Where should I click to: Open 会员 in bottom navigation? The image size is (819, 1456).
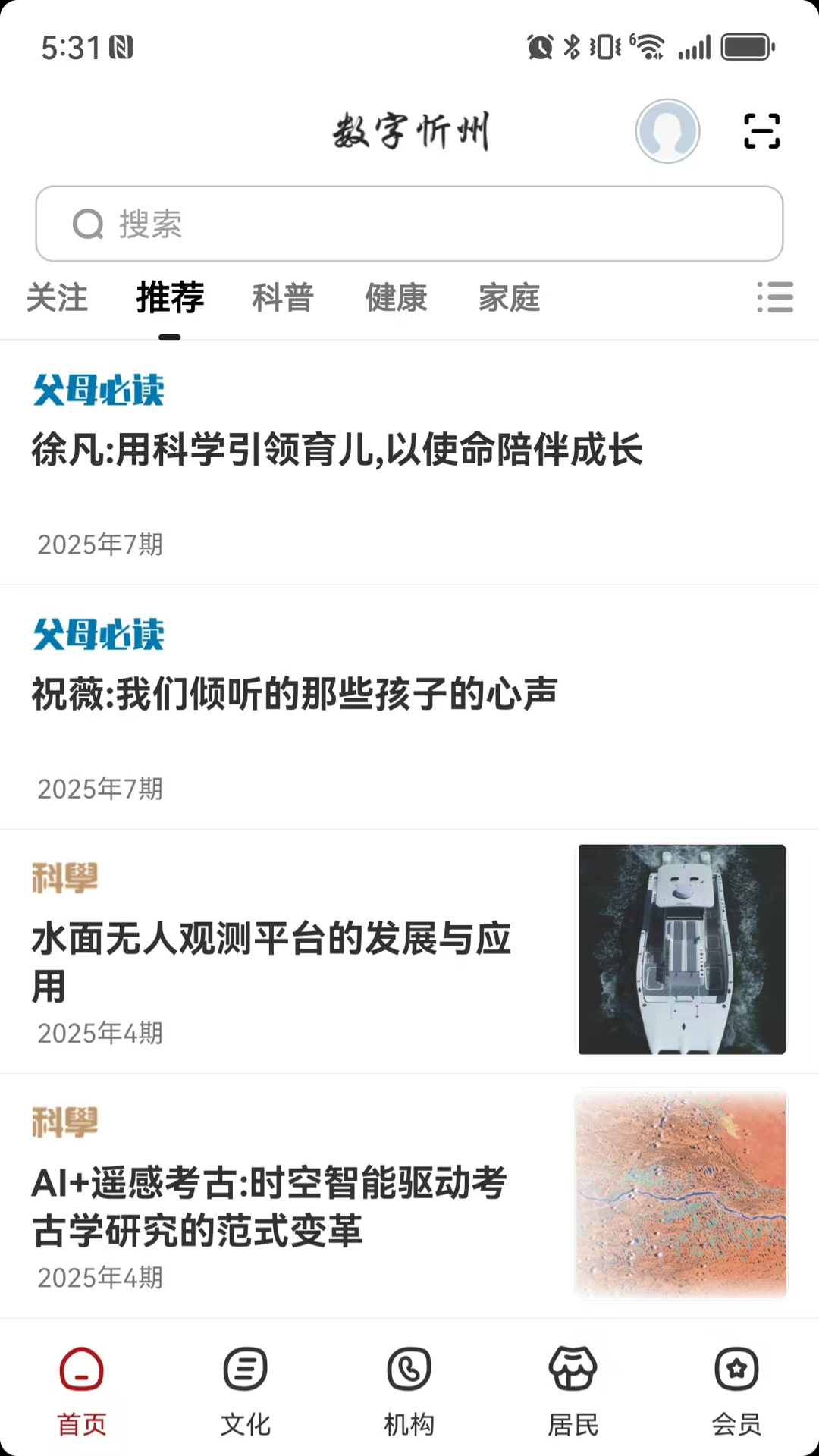(x=736, y=1392)
